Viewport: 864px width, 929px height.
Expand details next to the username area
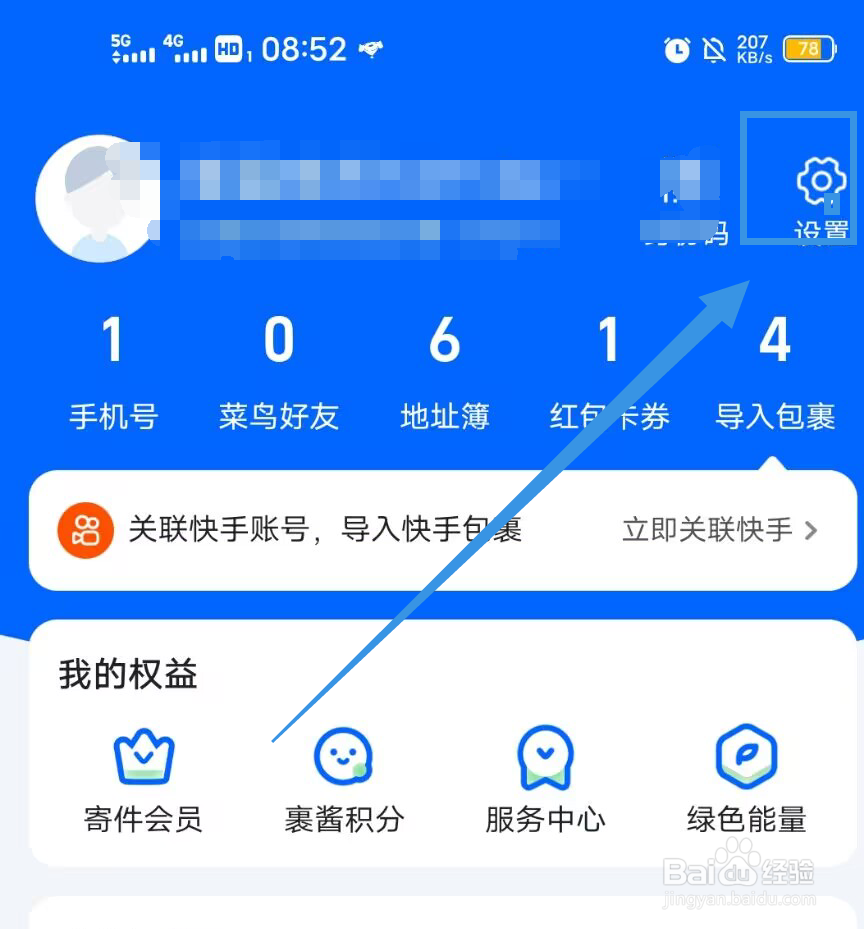pos(683,200)
